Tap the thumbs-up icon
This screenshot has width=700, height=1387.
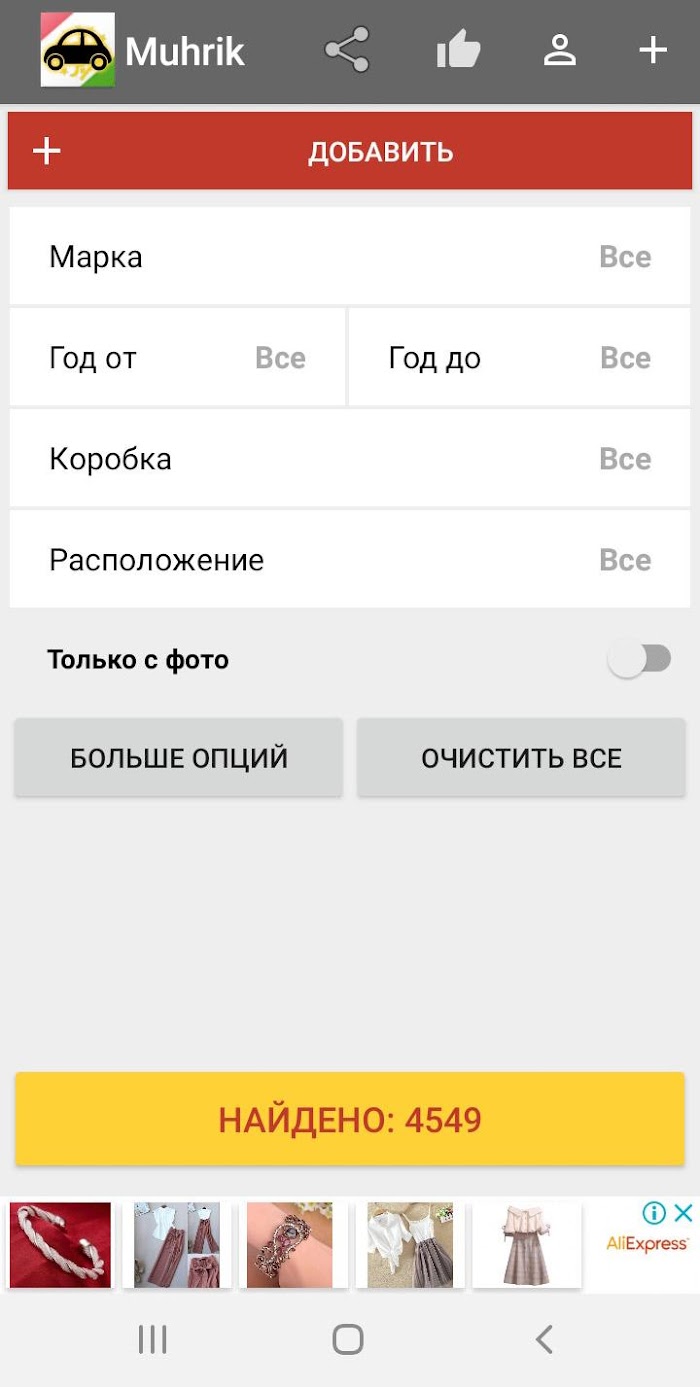pos(459,50)
